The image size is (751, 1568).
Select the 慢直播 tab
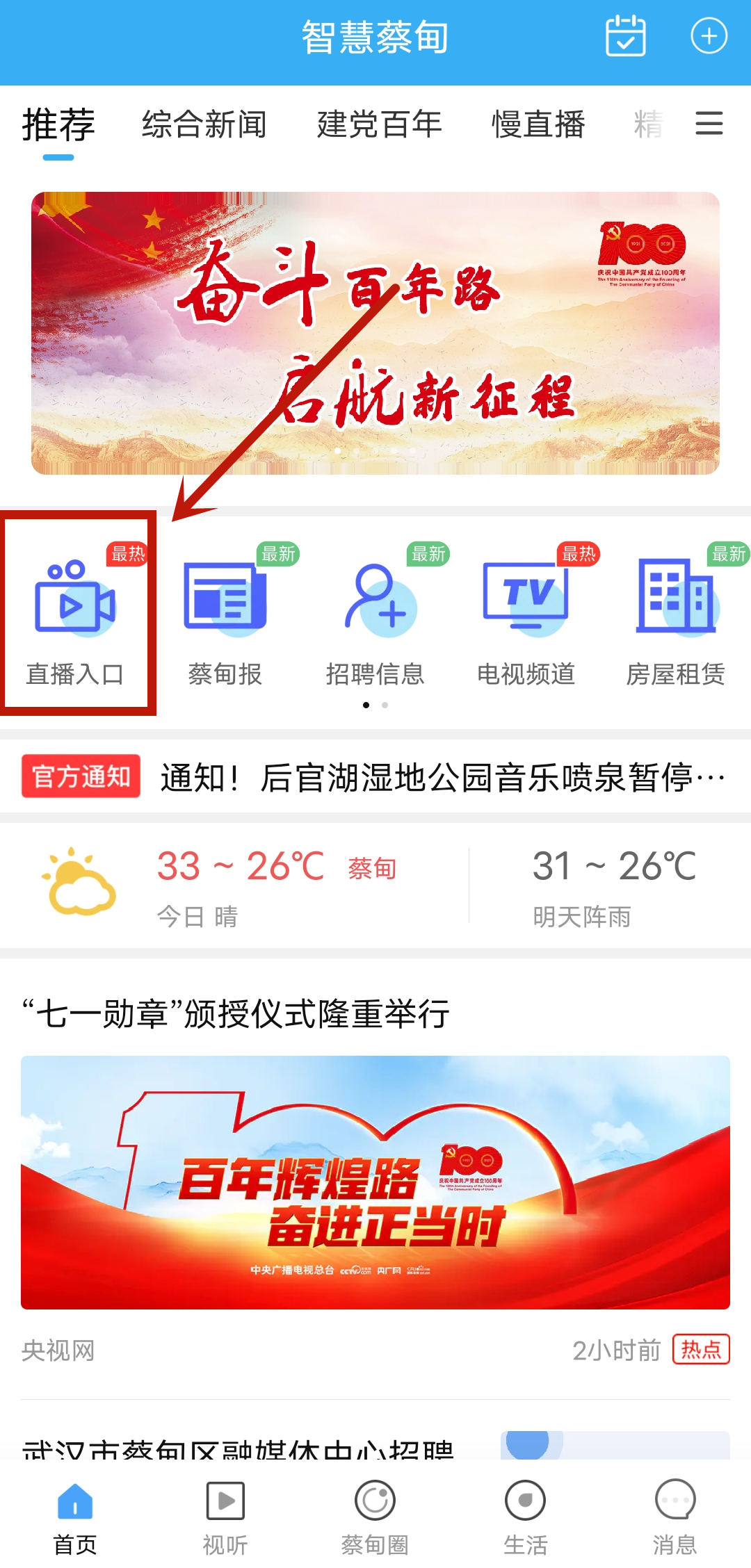pos(538,125)
